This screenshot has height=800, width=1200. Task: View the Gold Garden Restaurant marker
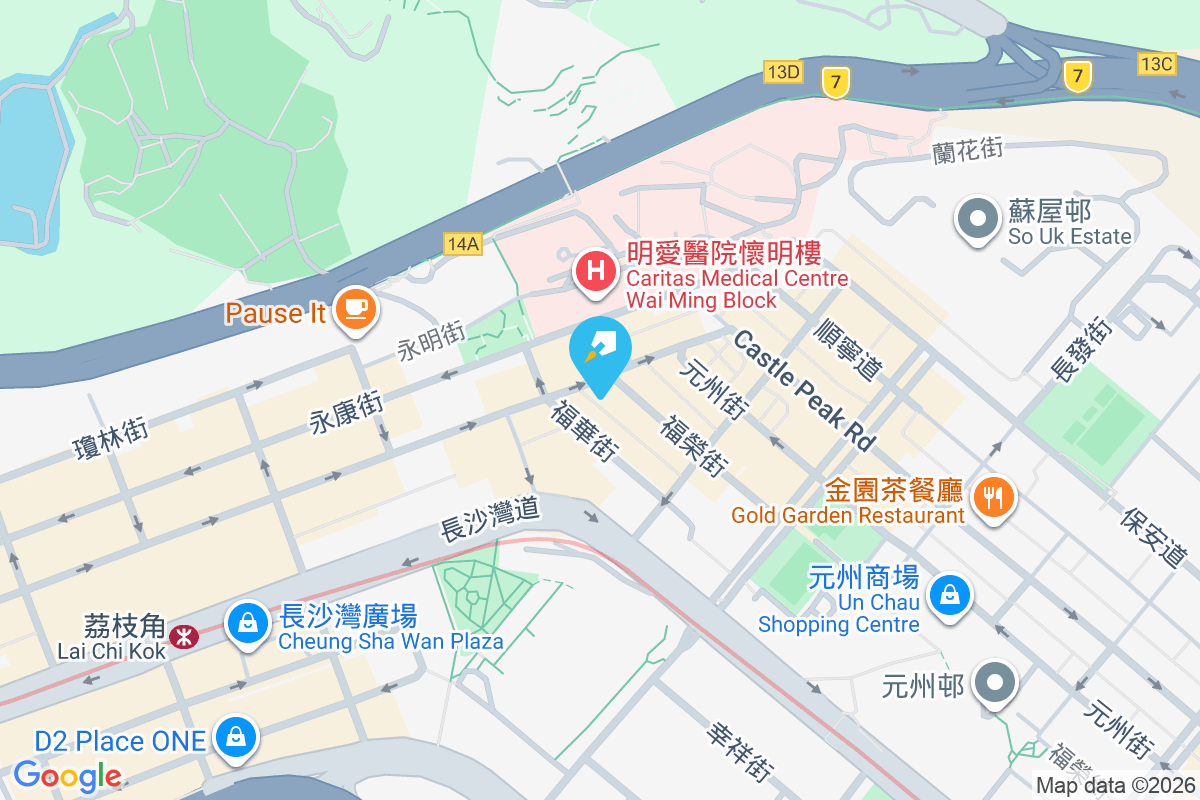(x=993, y=495)
